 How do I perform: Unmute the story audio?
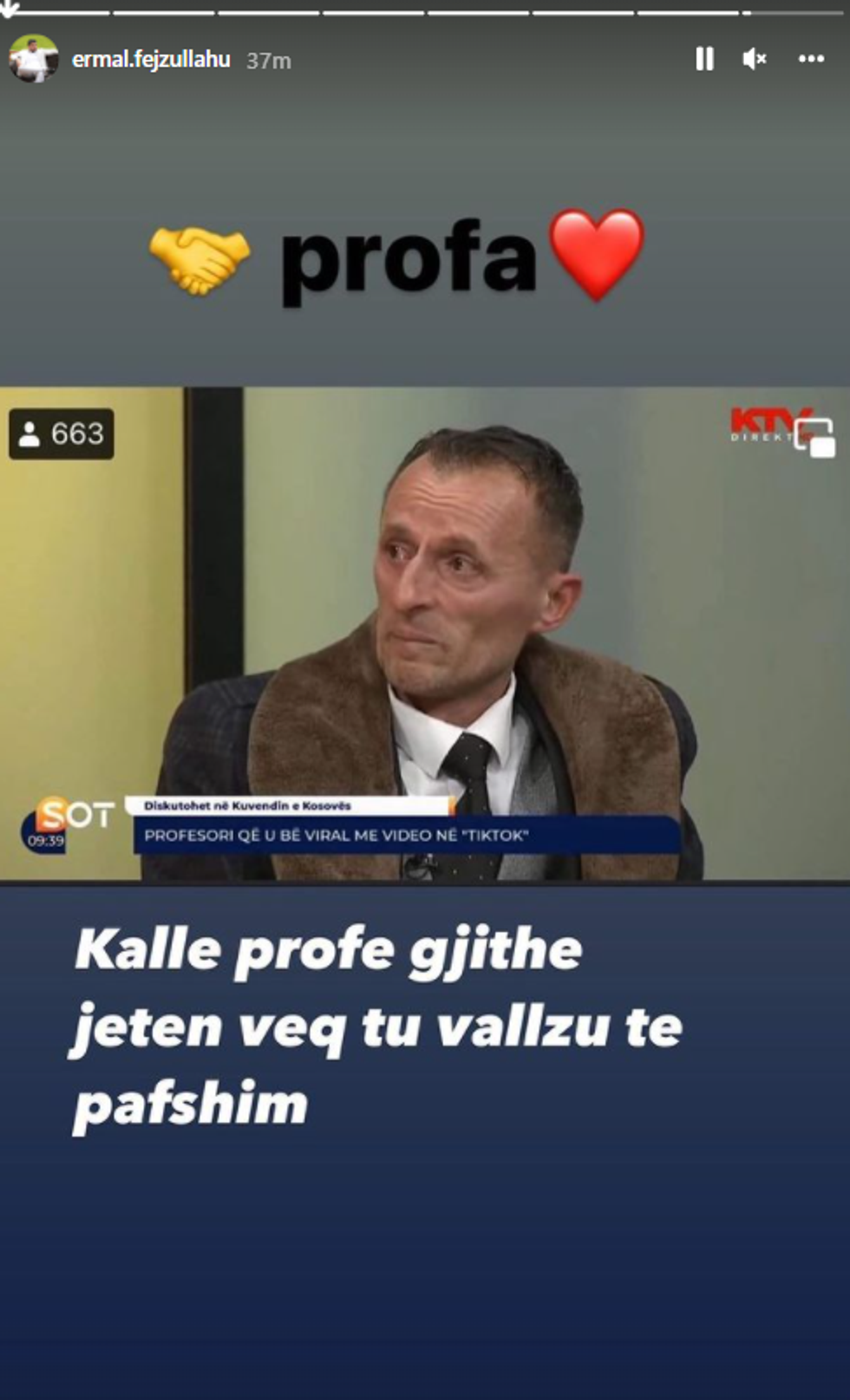[x=754, y=59]
